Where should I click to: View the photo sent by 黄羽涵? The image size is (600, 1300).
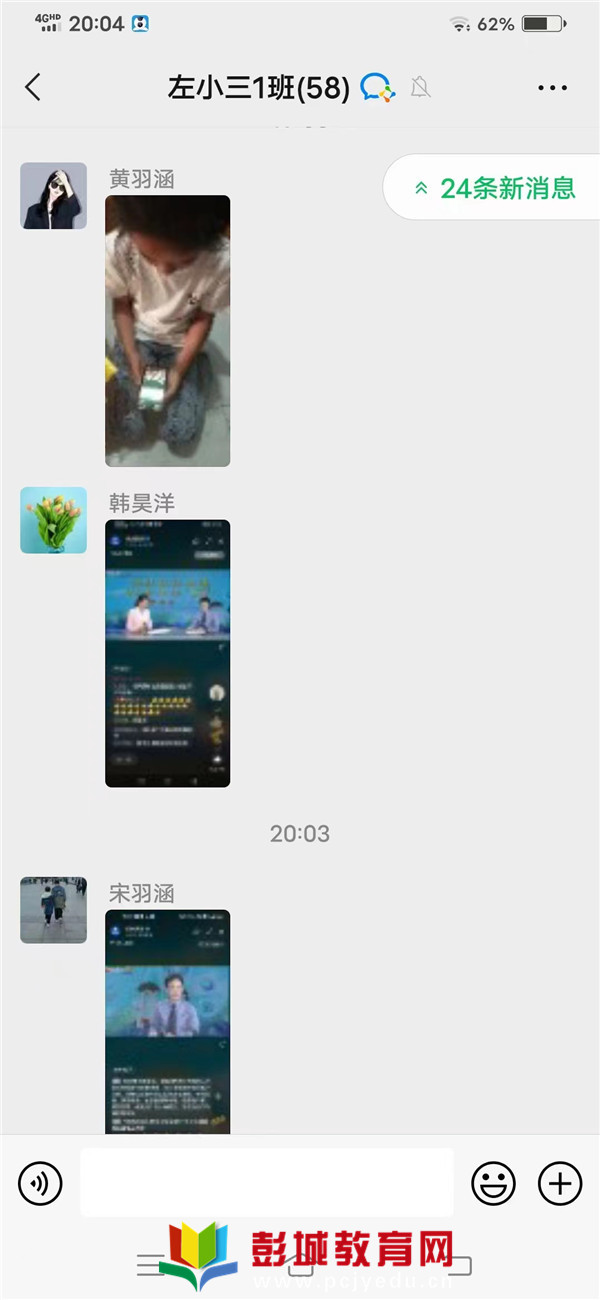pos(167,330)
